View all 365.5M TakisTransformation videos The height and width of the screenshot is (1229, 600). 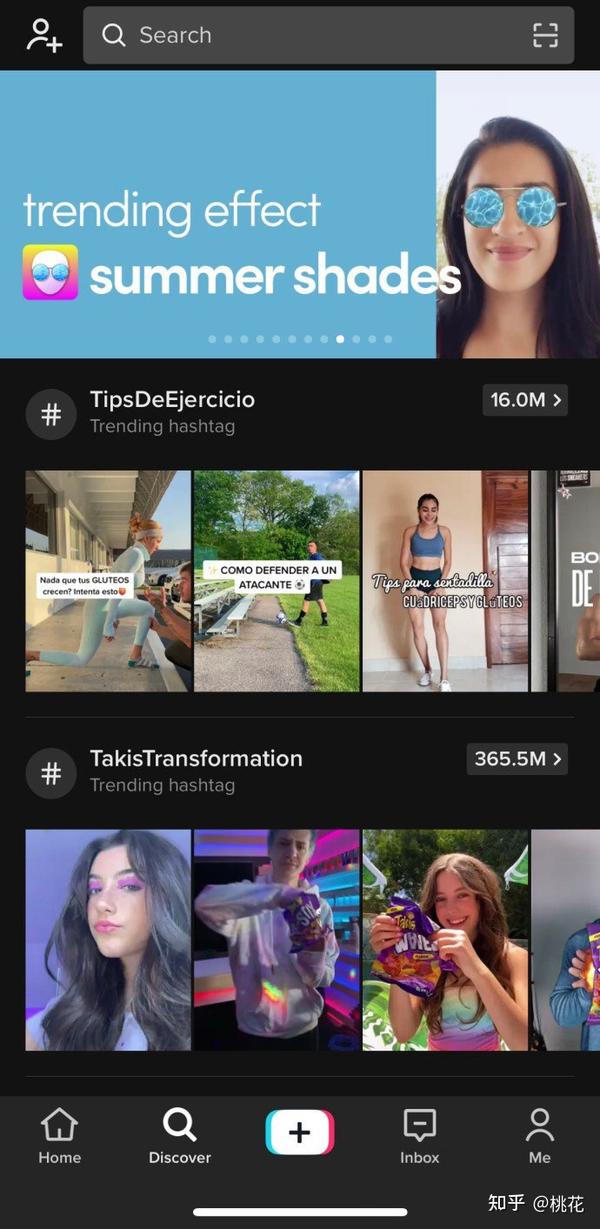[517, 759]
